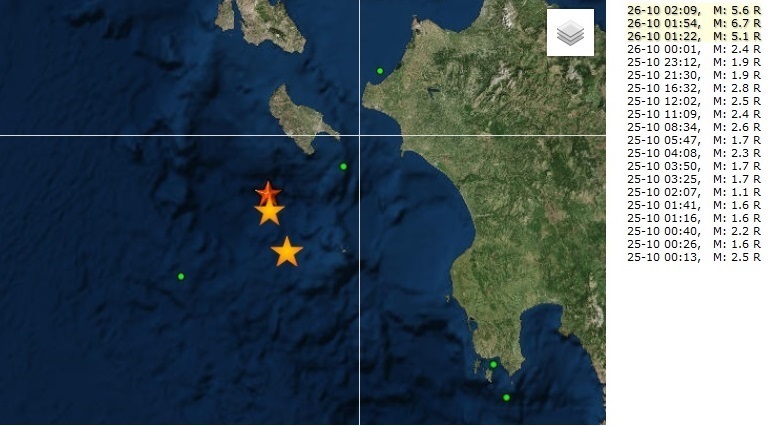The height and width of the screenshot is (426, 768).
Task: Open the map layers switcher
Action: [x=570, y=33]
